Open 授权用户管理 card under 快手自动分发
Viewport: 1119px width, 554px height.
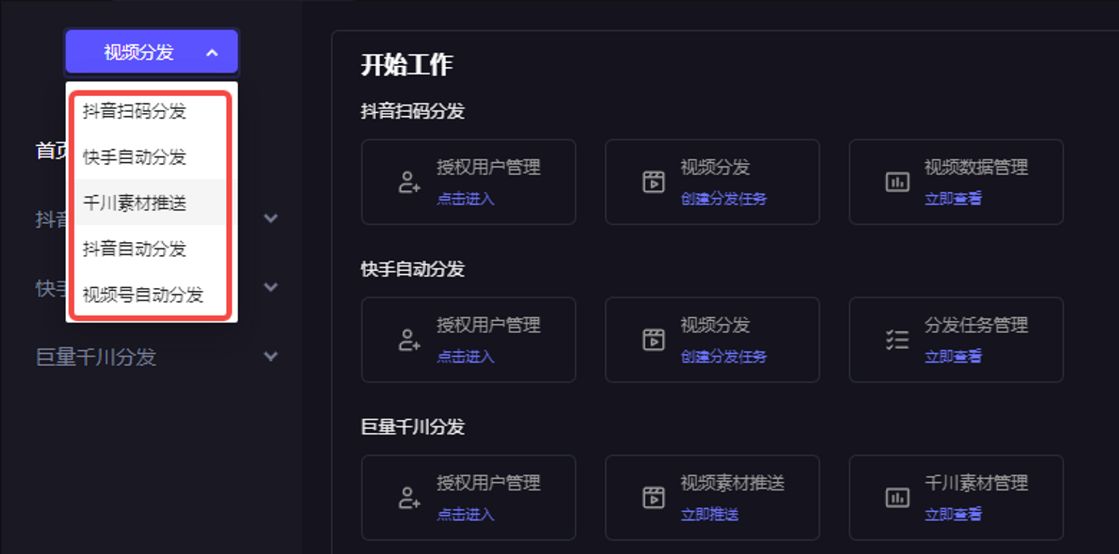coord(468,339)
